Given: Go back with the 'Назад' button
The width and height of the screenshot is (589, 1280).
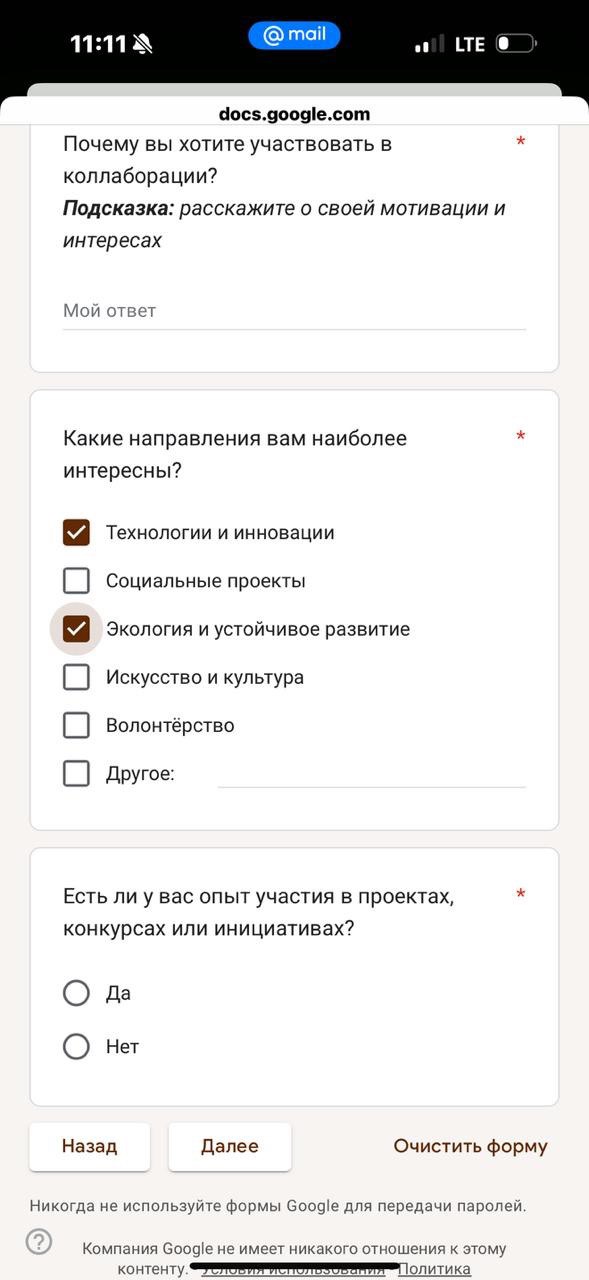Looking at the screenshot, I should click(90, 1146).
